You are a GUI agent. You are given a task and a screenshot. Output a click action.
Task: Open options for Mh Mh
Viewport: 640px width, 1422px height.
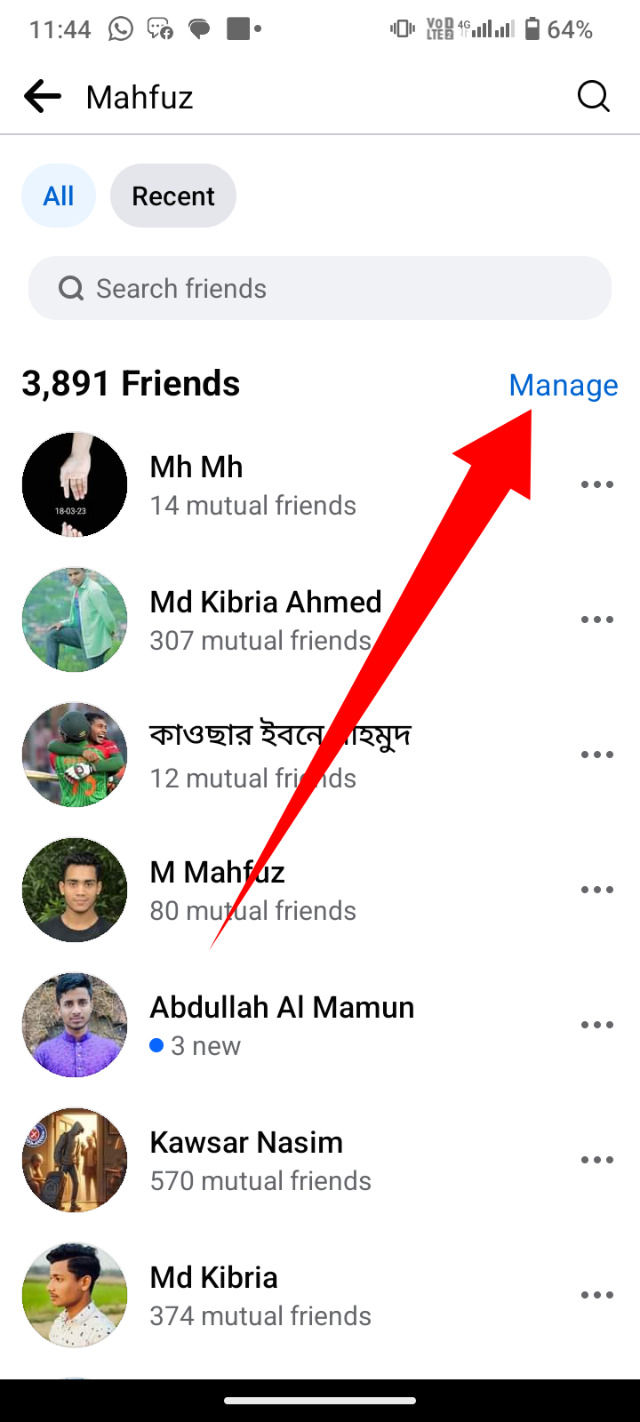(597, 485)
